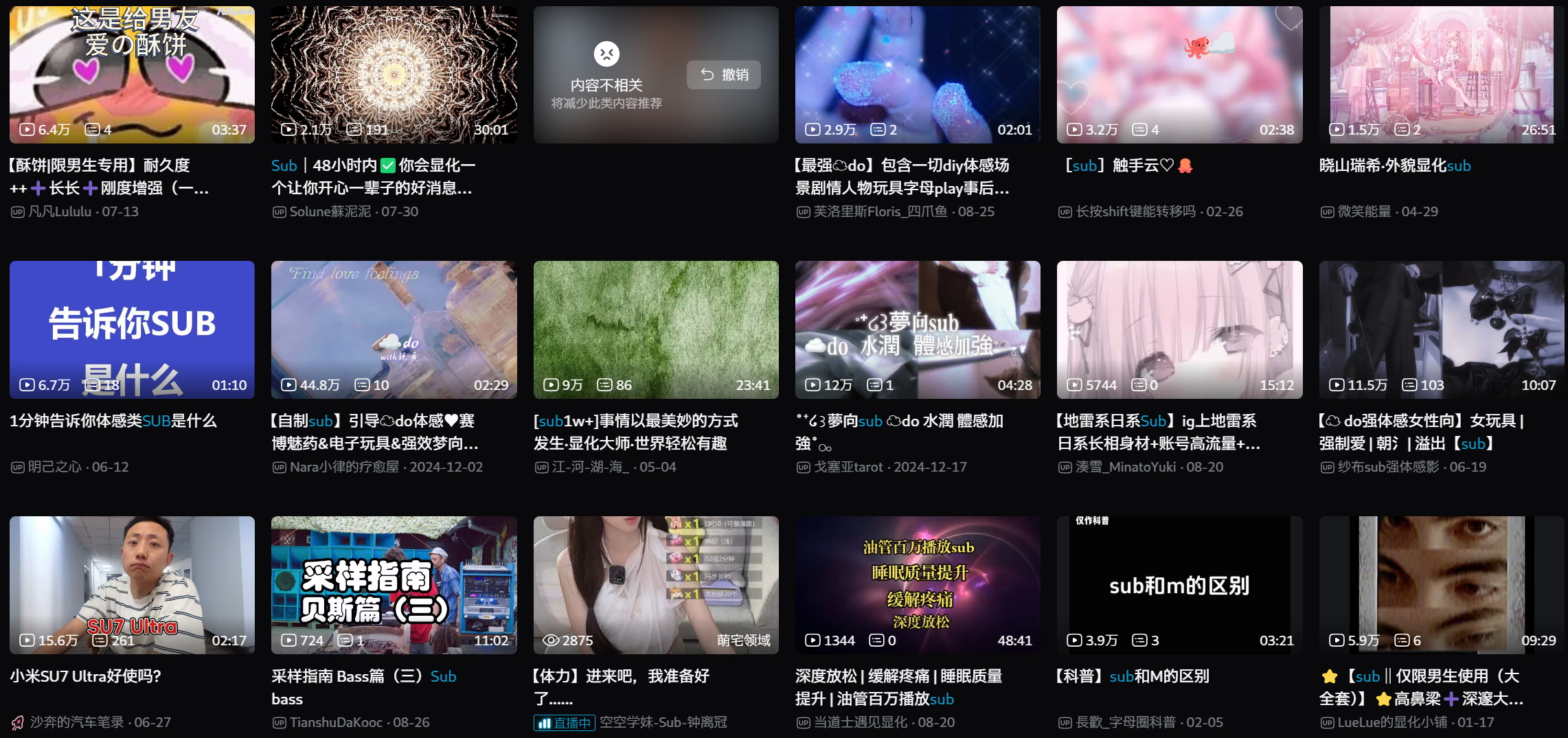Visit uploader 明己之心's profile
Viewport: 1568px width, 738px height.
[x=59, y=467]
